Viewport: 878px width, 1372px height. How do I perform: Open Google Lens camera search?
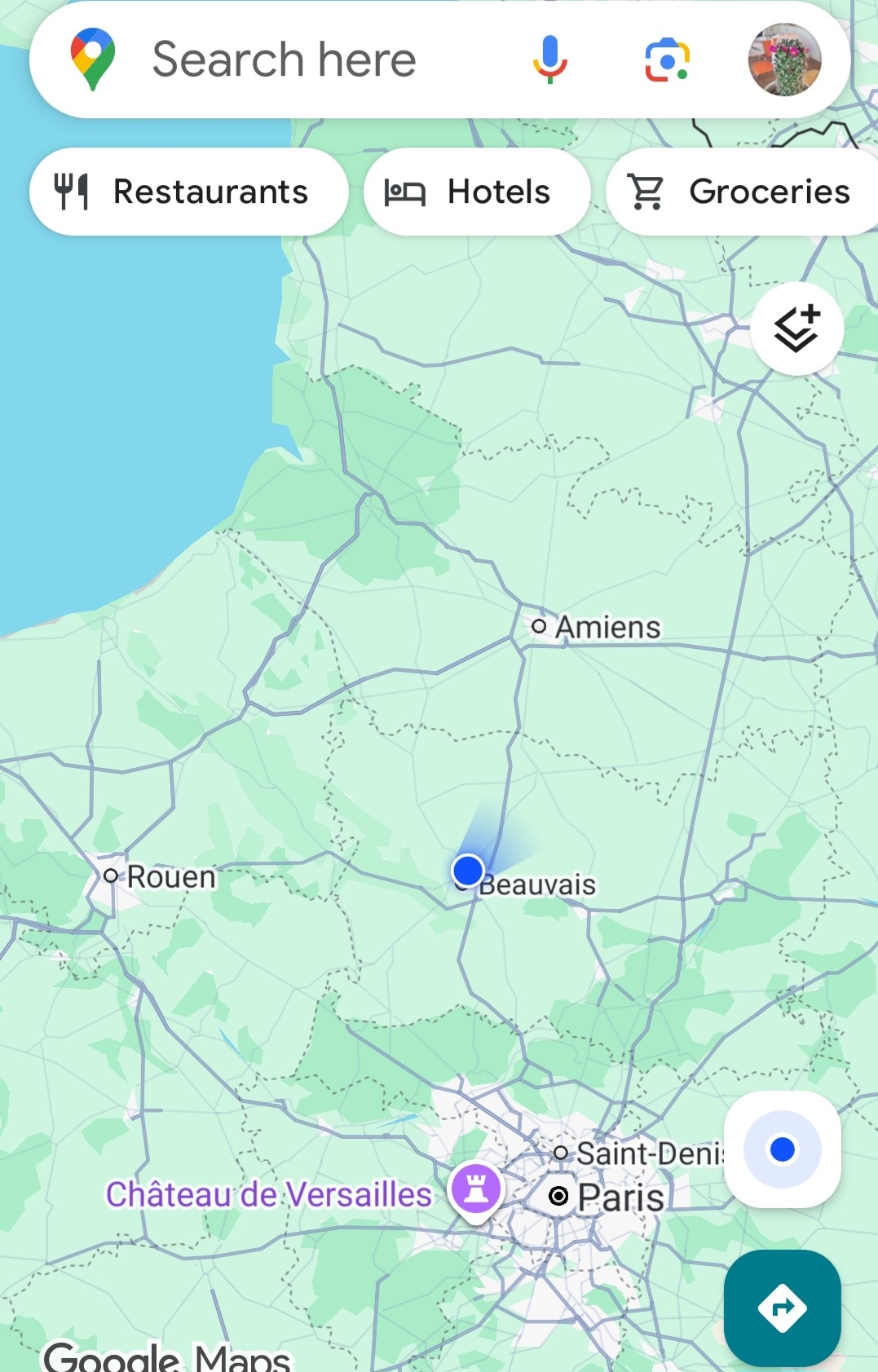(667, 60)
